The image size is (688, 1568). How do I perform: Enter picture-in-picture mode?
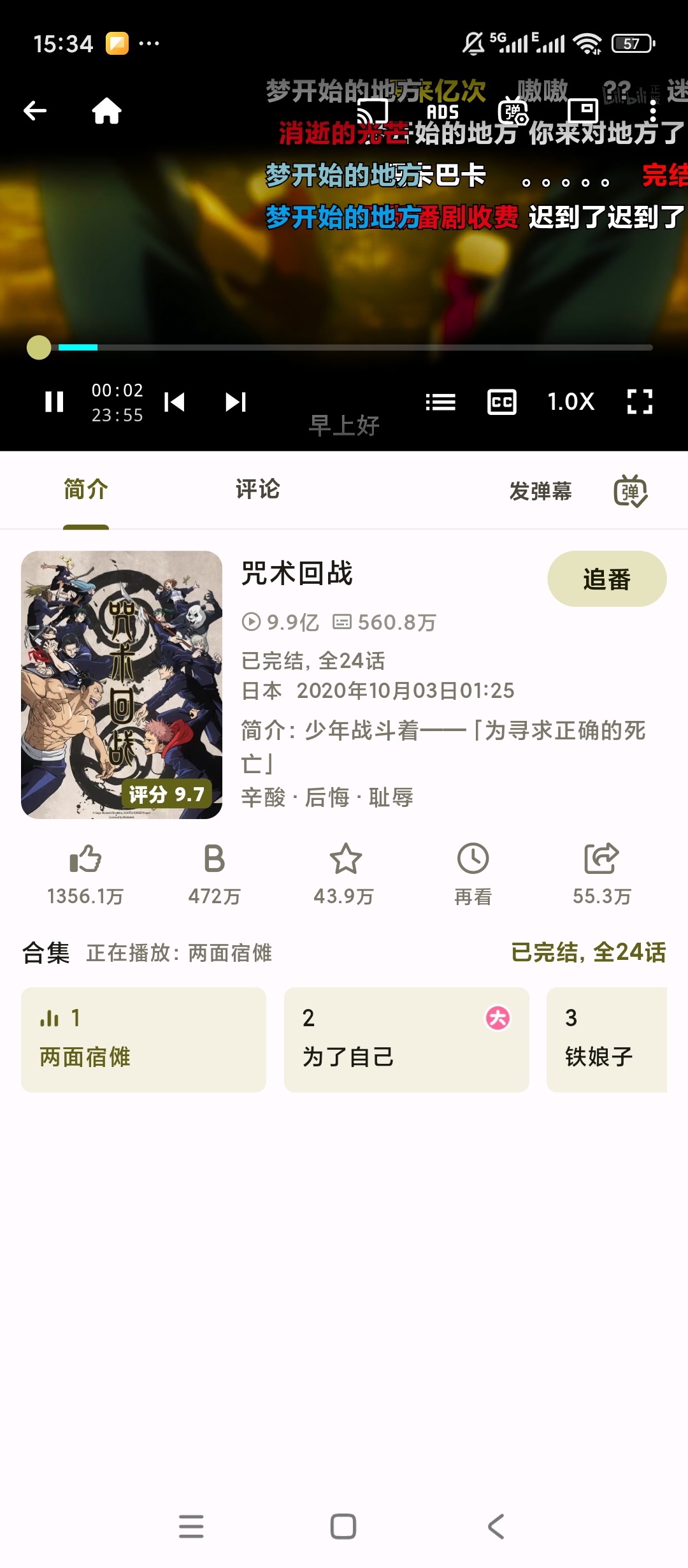coord(583,111)
